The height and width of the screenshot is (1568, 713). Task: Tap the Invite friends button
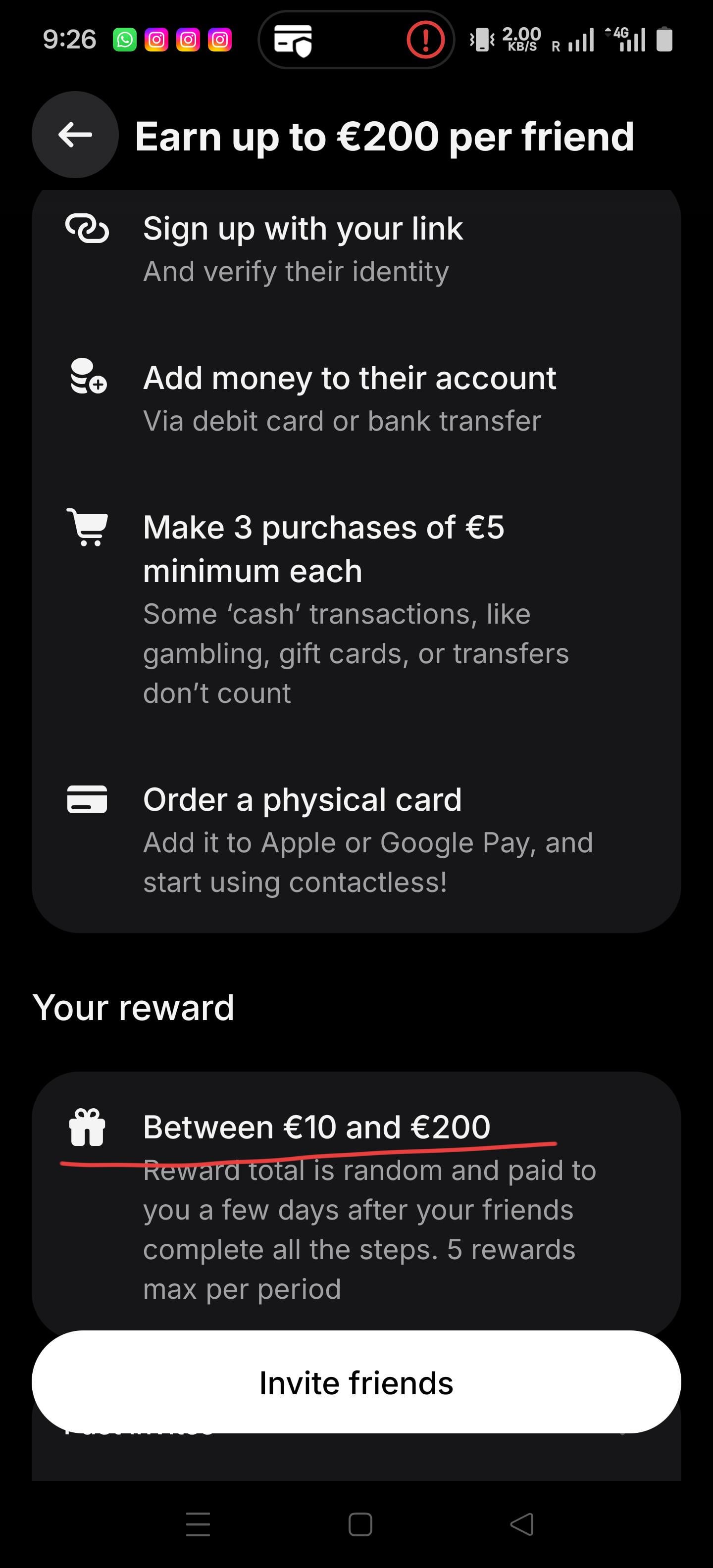pos(356,1382)
